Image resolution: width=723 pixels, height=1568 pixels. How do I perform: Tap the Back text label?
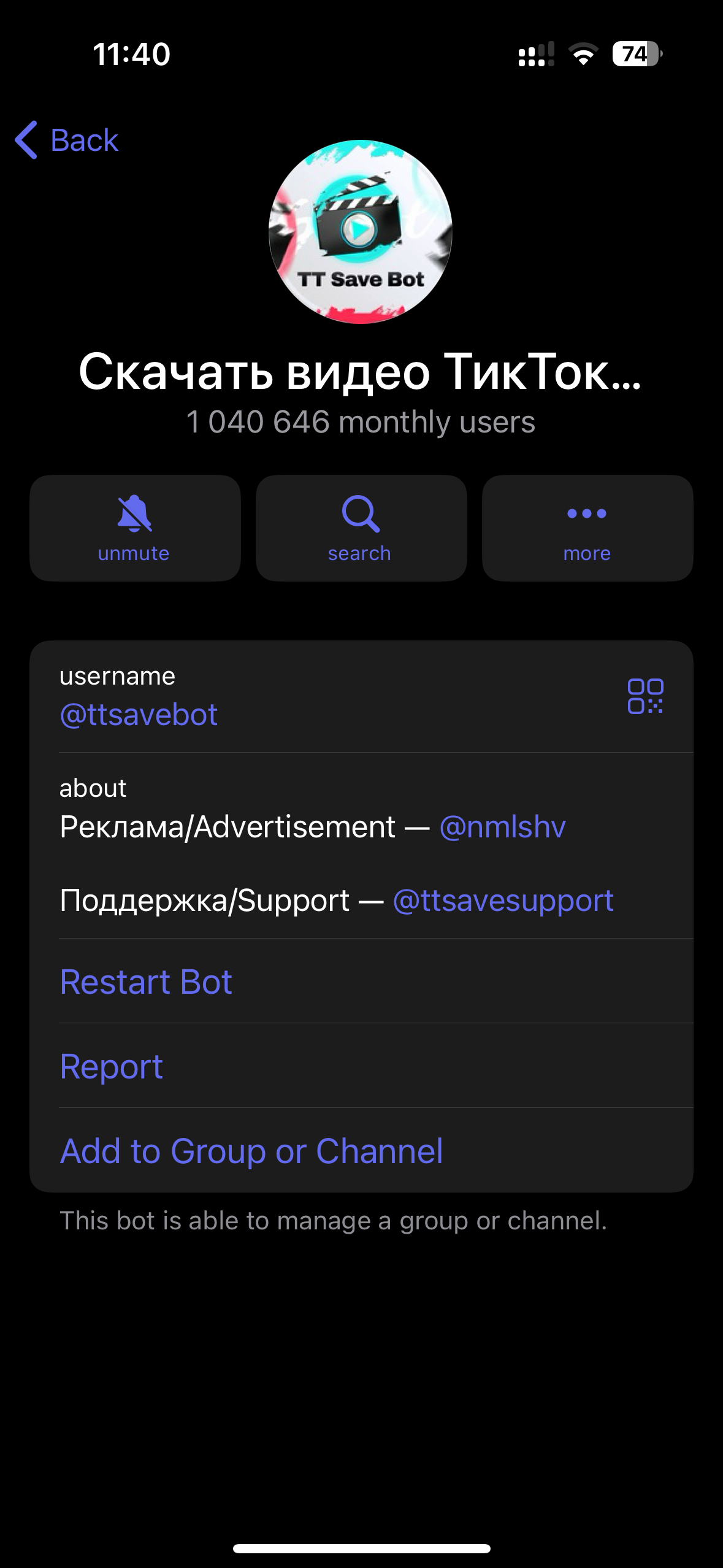85,140
